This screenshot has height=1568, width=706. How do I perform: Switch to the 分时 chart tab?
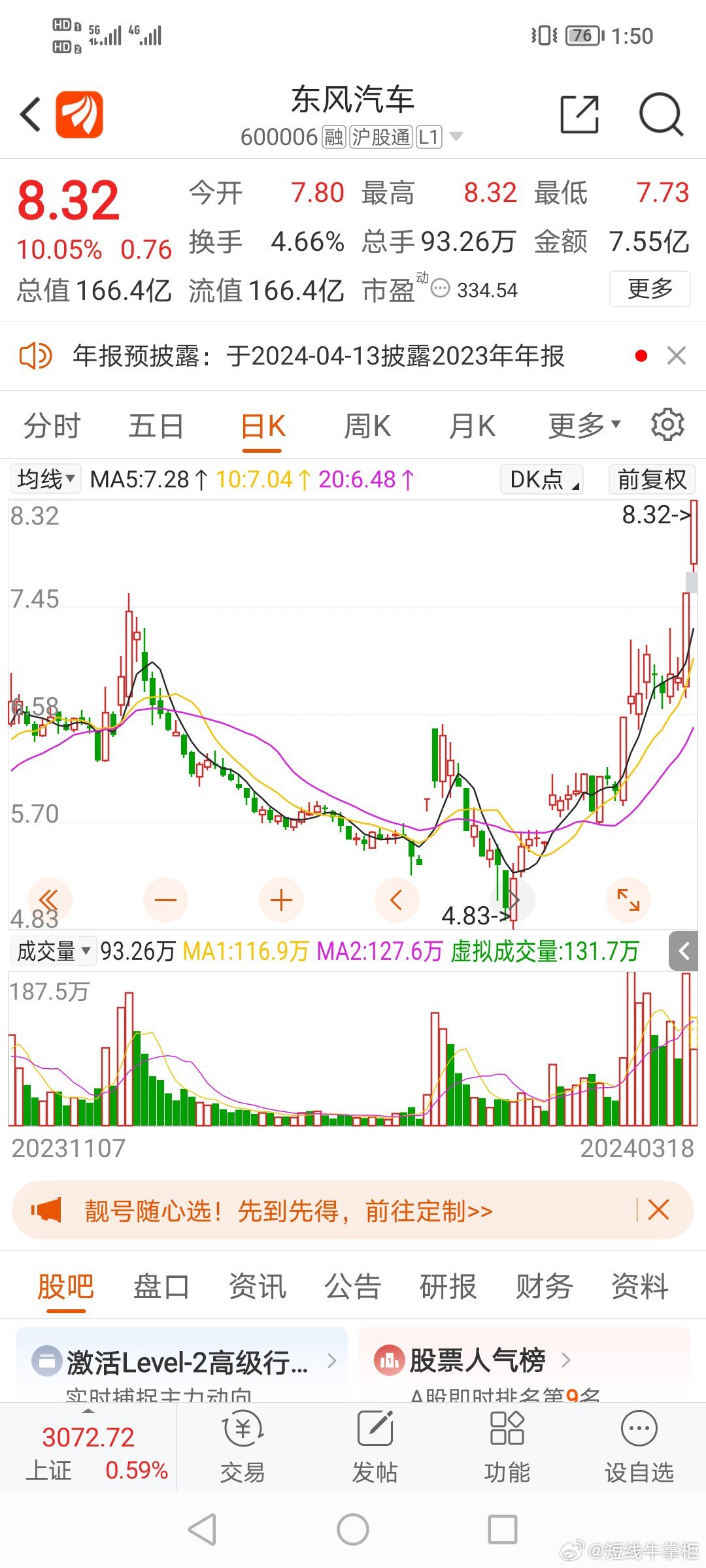coord(52,426)
